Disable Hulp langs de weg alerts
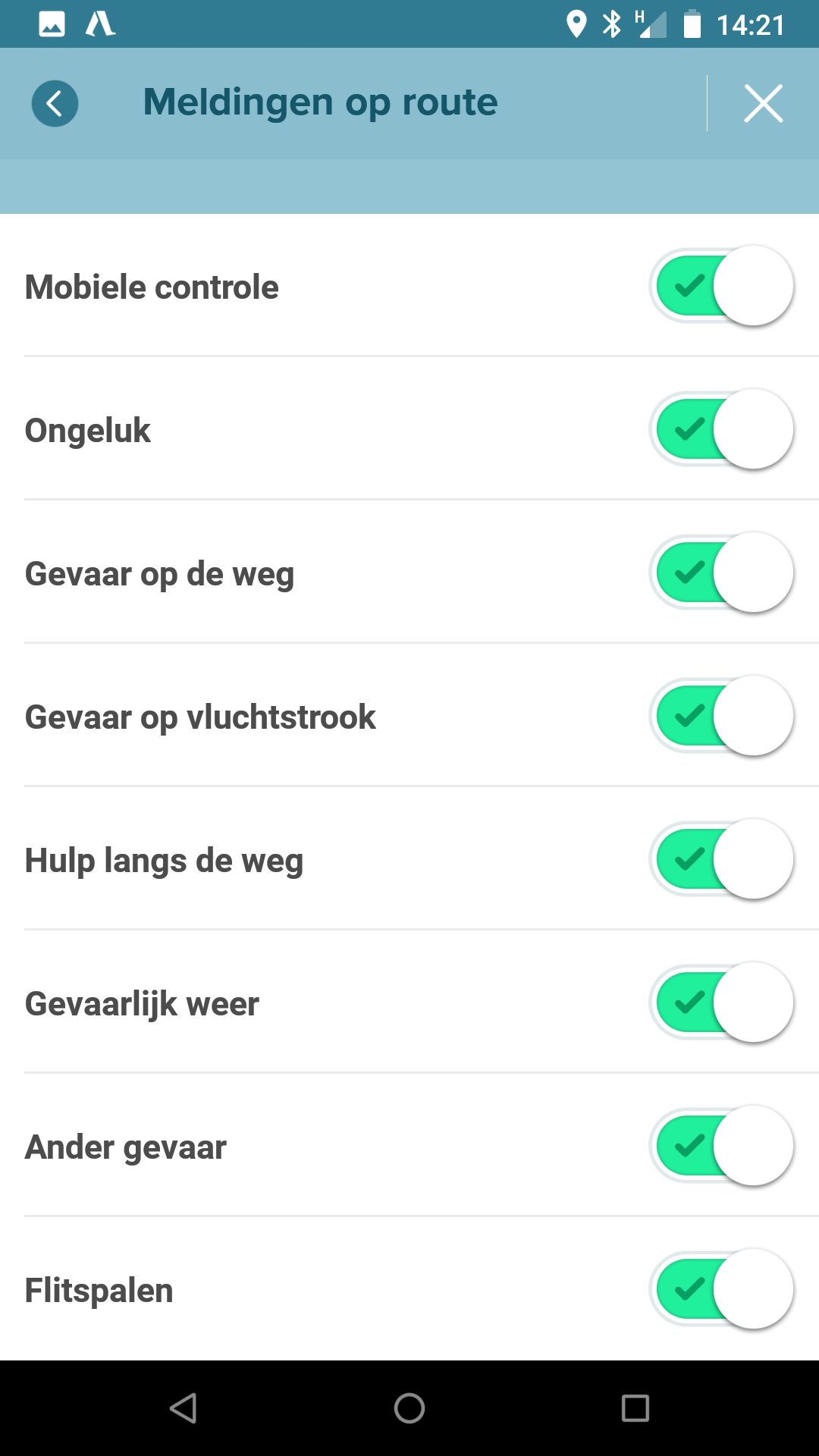The height and width of the screenshot is (1456, 819). click(x=721, y=859)
